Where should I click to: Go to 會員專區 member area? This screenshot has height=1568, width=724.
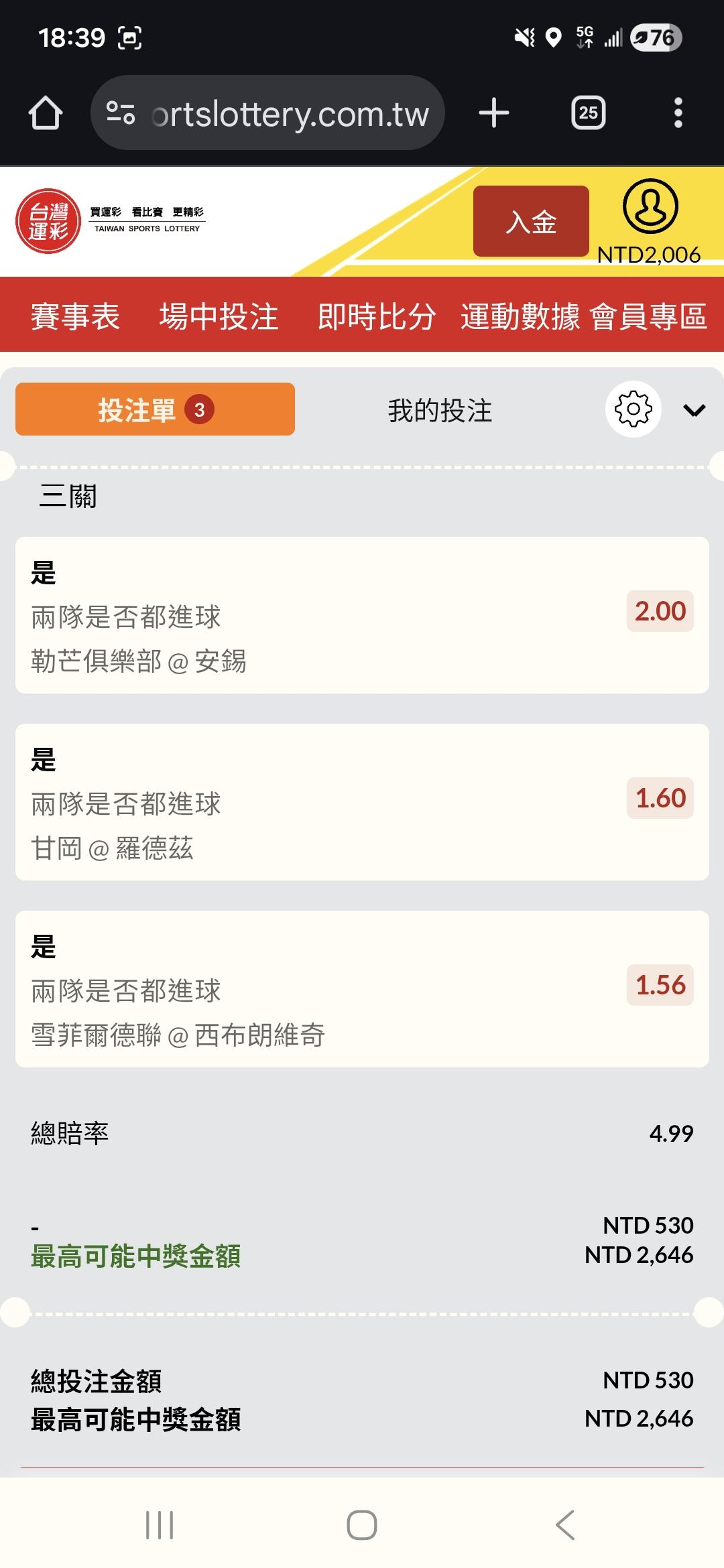click(648, 316)
